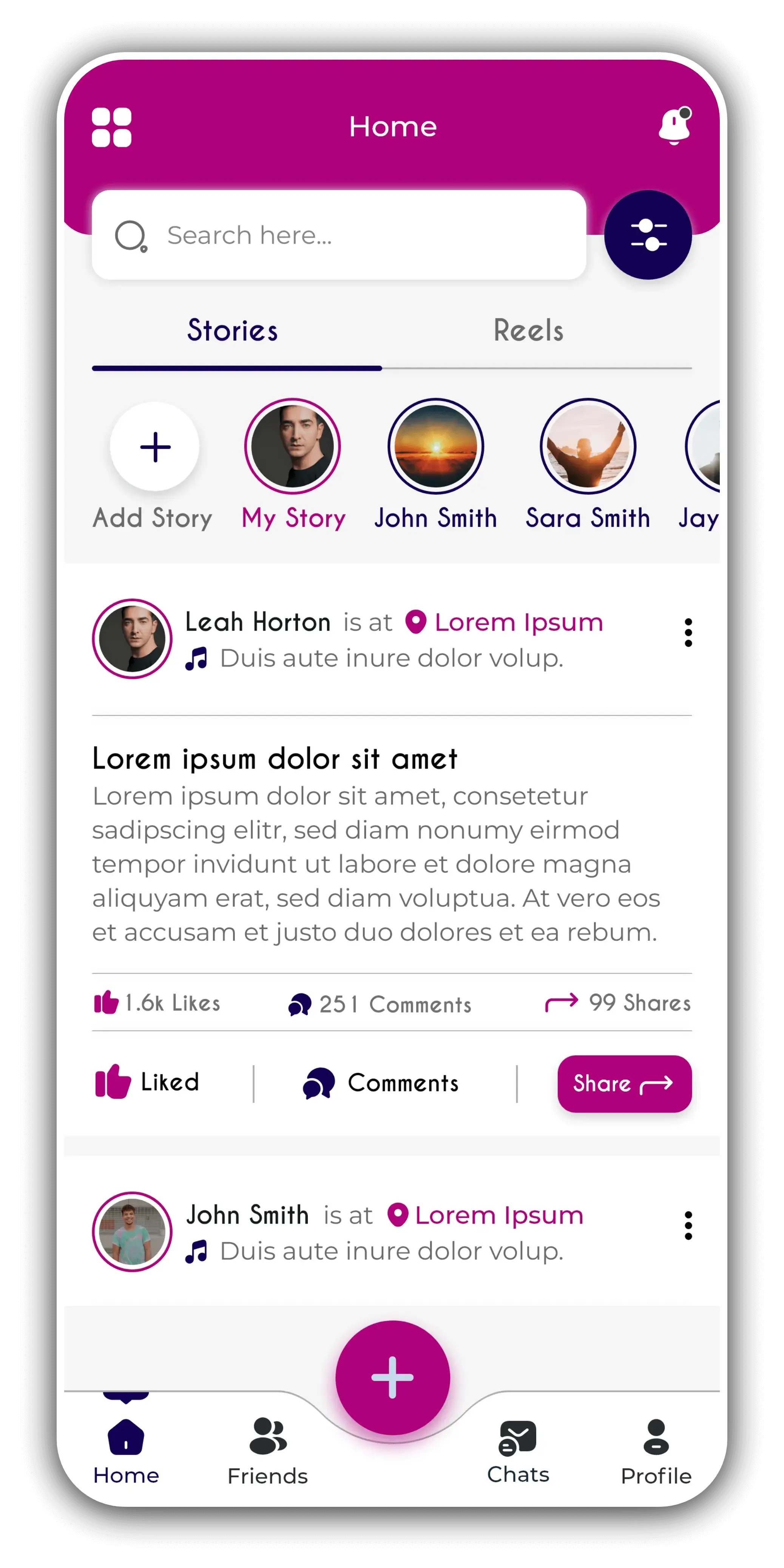
Task: Tap the Search here field
Action: 338,235
